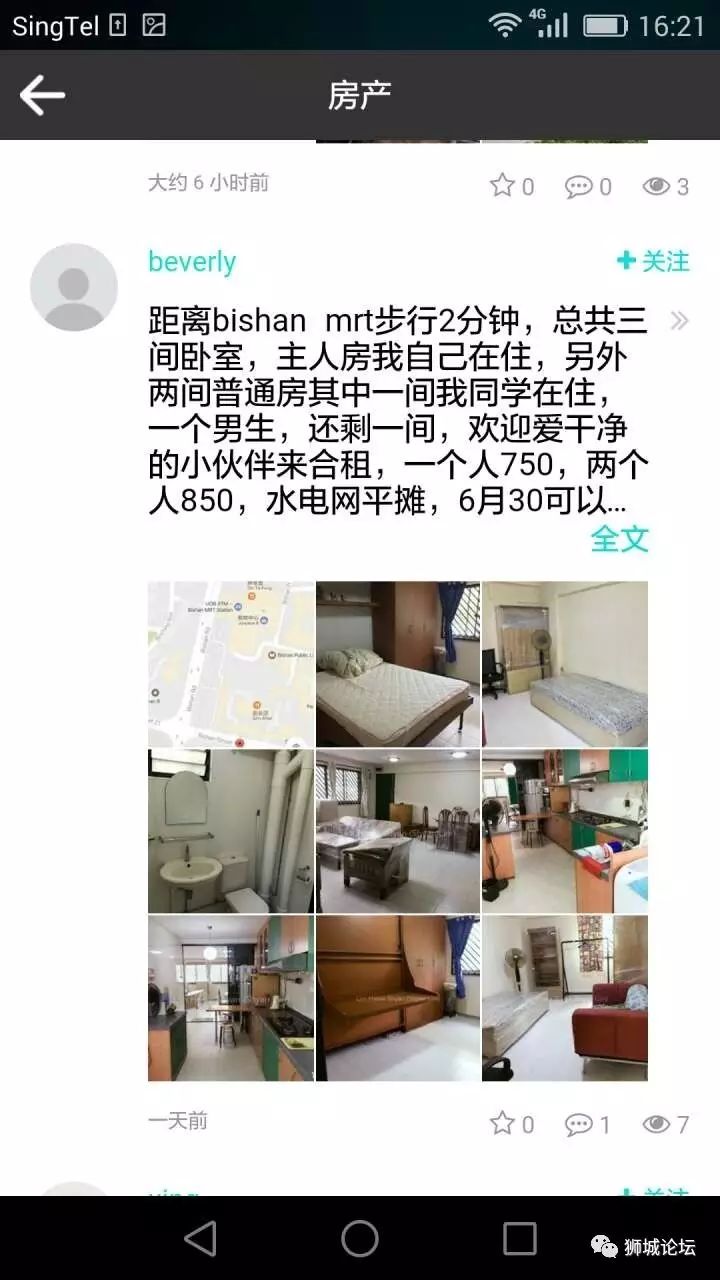Go back using the arrow in the title bar
The height and width of the screenshot is (1280, 720).
point(40,95)
